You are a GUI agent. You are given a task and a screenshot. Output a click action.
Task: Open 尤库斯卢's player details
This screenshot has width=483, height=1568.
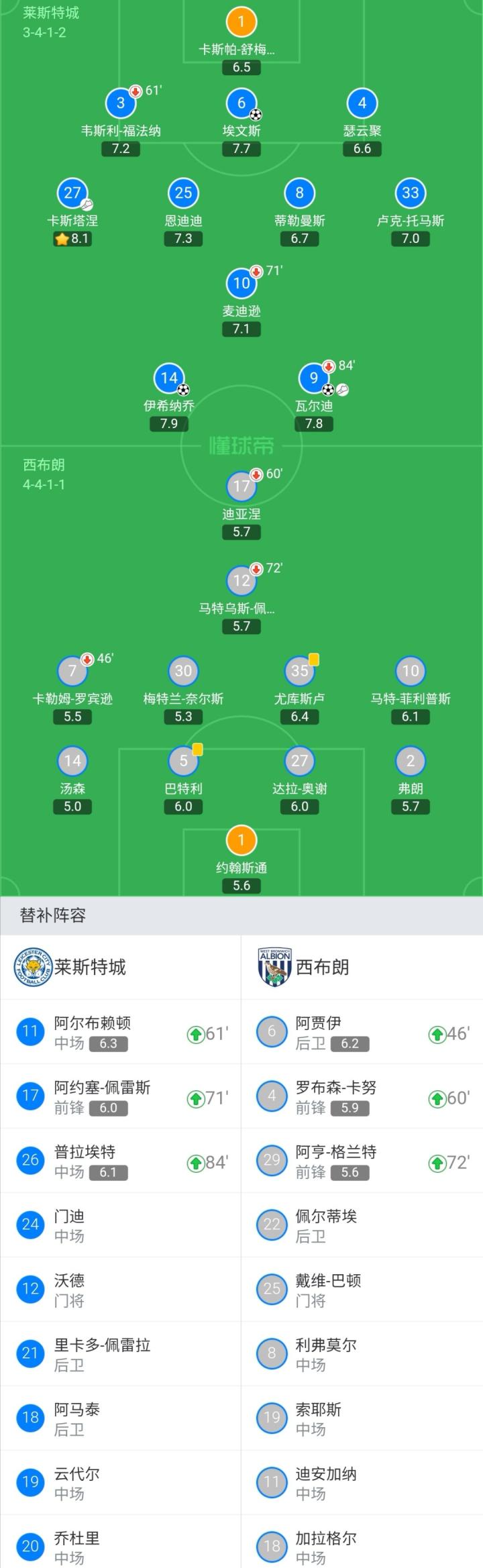pyautogui.click(x=299, y=671)
